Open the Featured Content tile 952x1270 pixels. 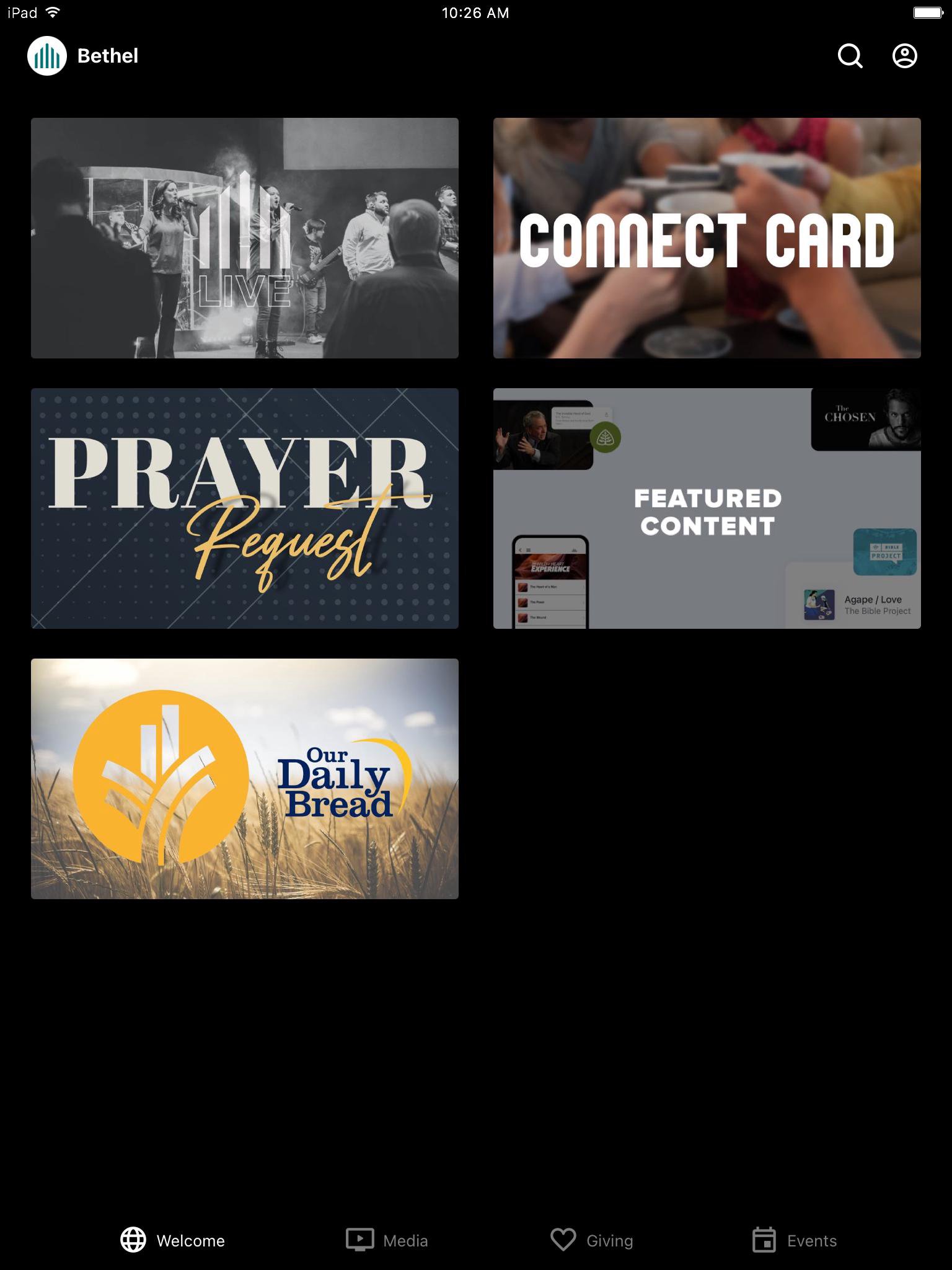pyautogui.click(x=707, y=508)
